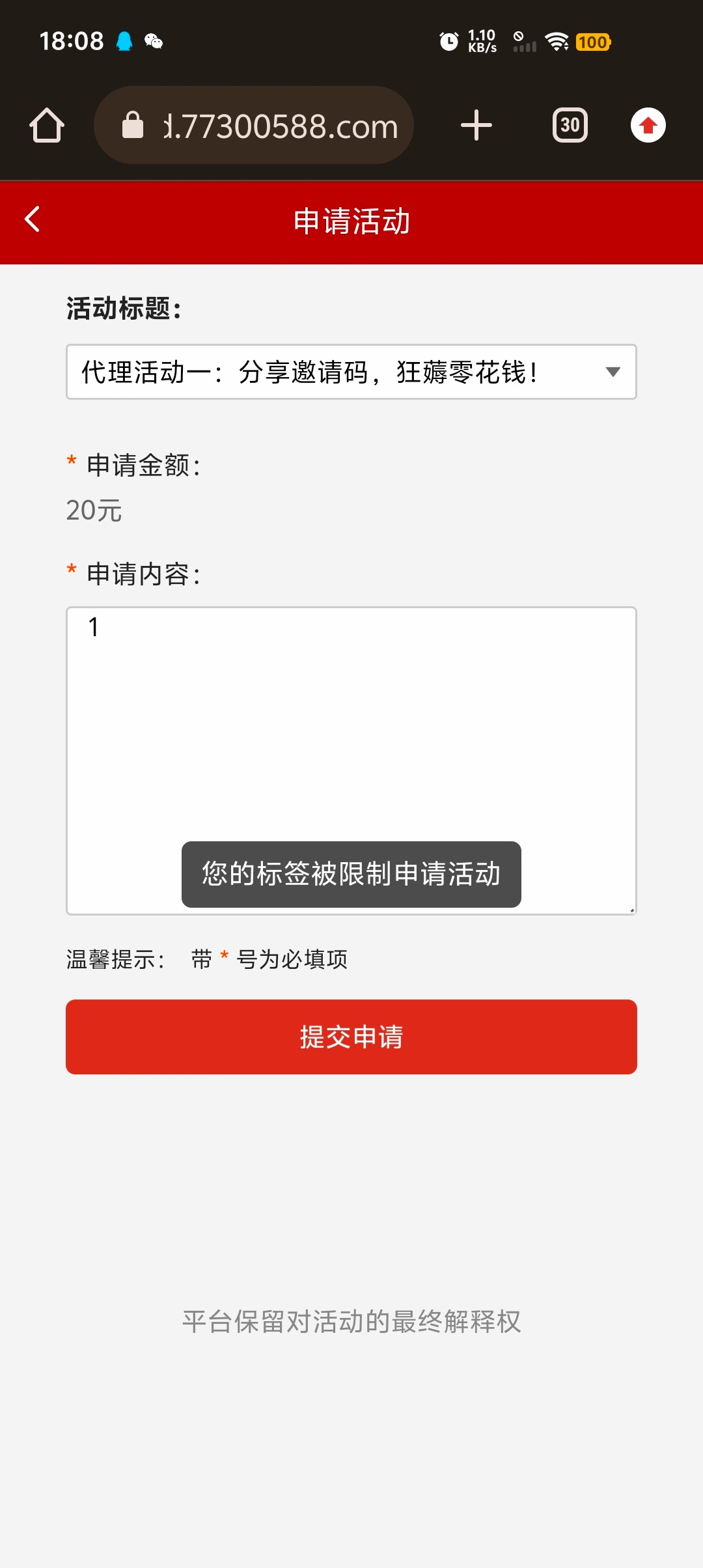This screenshot has width=703, height=1568.
Task: Expand the 活动标题 dropdown
Action: pyautogui.click(x=351, y=372)
